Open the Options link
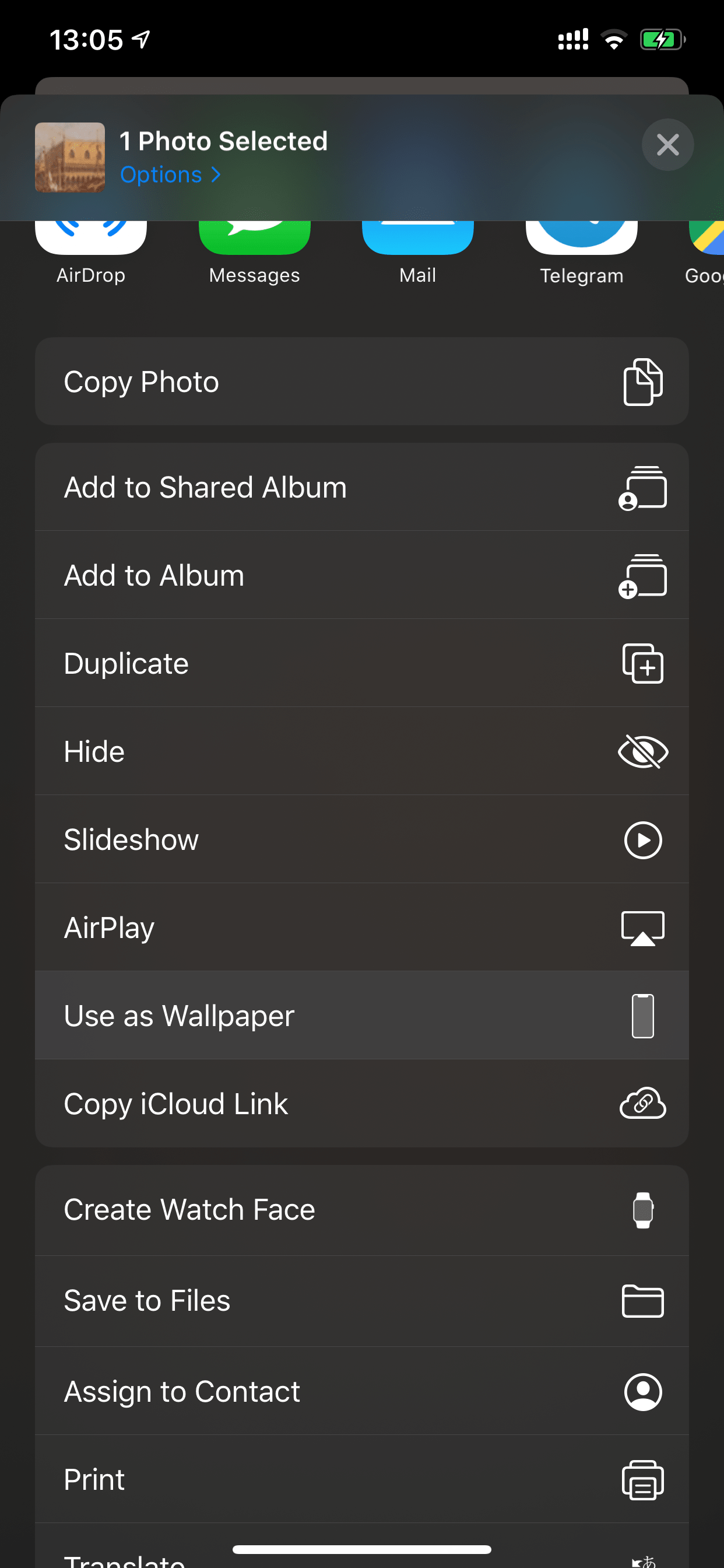 point(170,174)
